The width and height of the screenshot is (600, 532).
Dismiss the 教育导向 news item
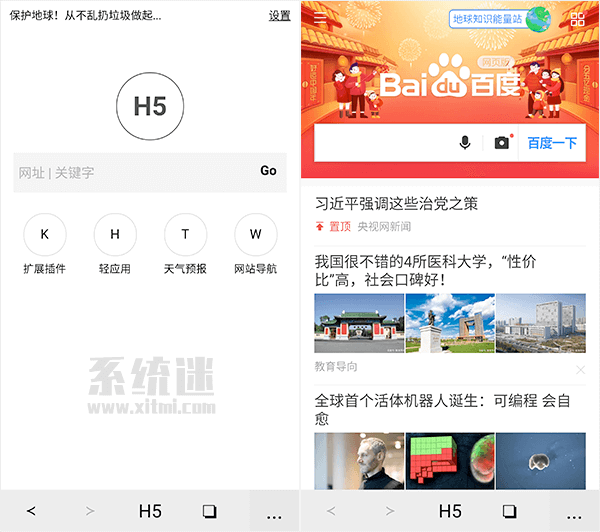coord(580,370)
